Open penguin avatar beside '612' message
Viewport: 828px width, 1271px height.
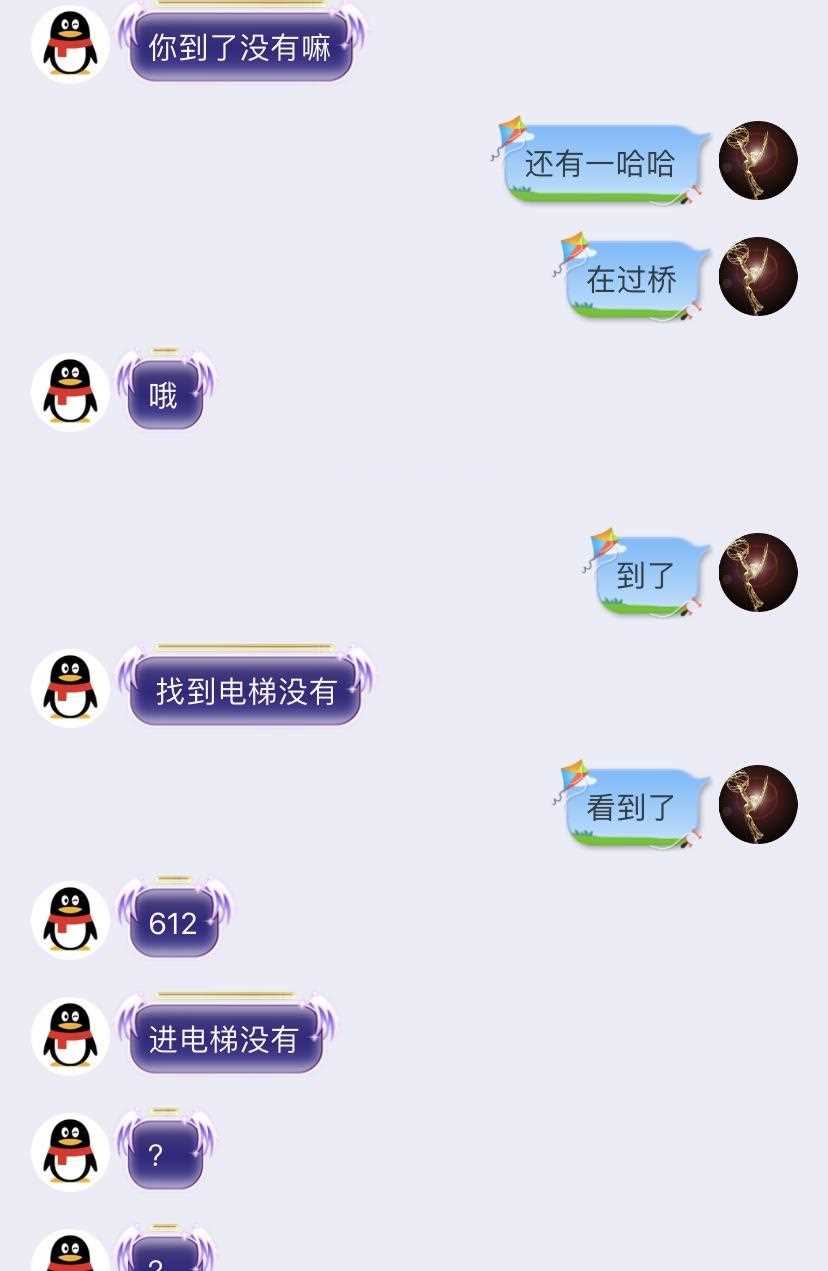click(x=70, y=920)
